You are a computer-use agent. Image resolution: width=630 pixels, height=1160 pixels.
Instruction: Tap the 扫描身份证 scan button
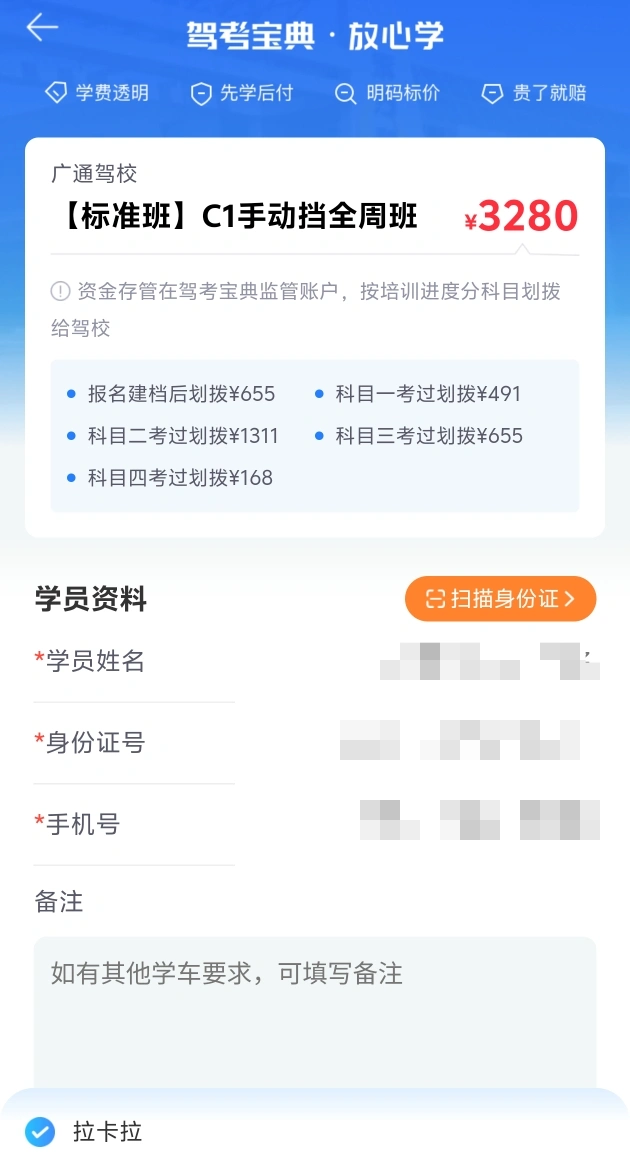click(x=501, y=598)
